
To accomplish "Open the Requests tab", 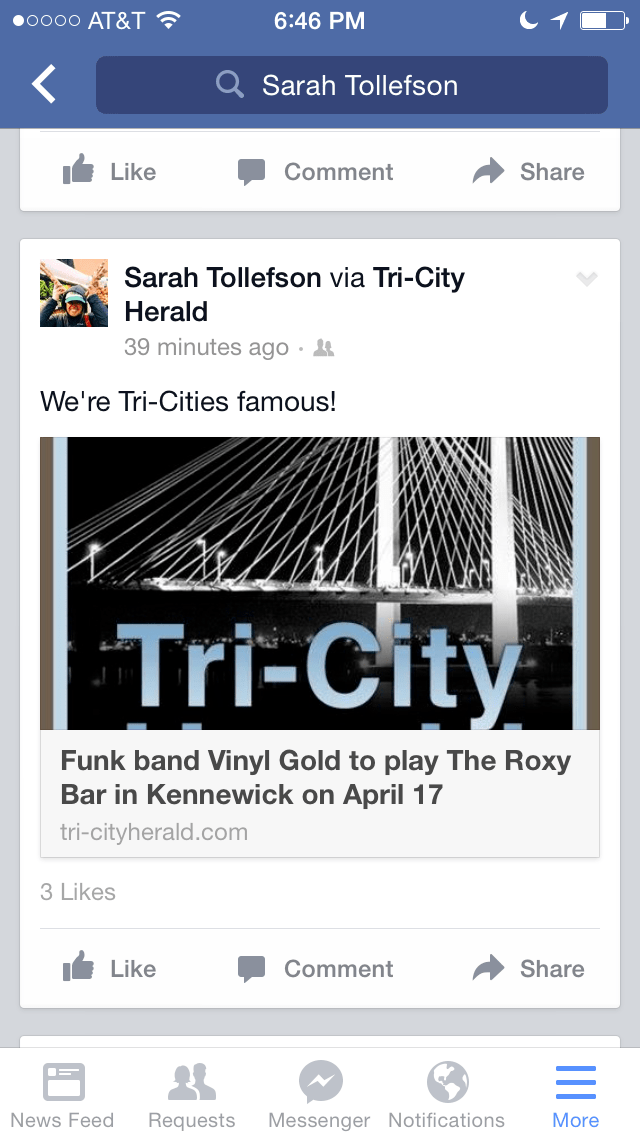I will coord(192,1095).
